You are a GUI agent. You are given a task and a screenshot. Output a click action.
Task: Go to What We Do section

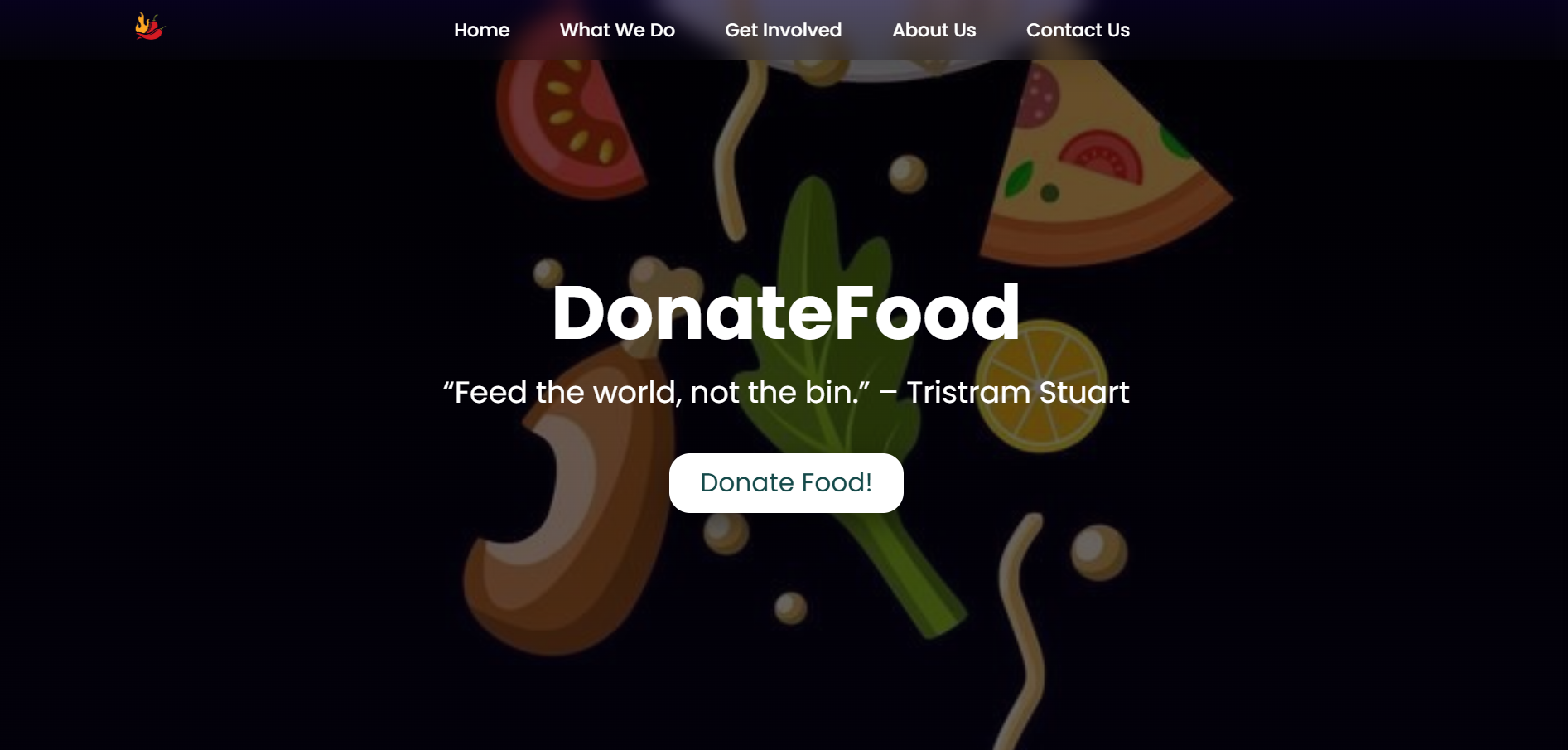point(617,30)
